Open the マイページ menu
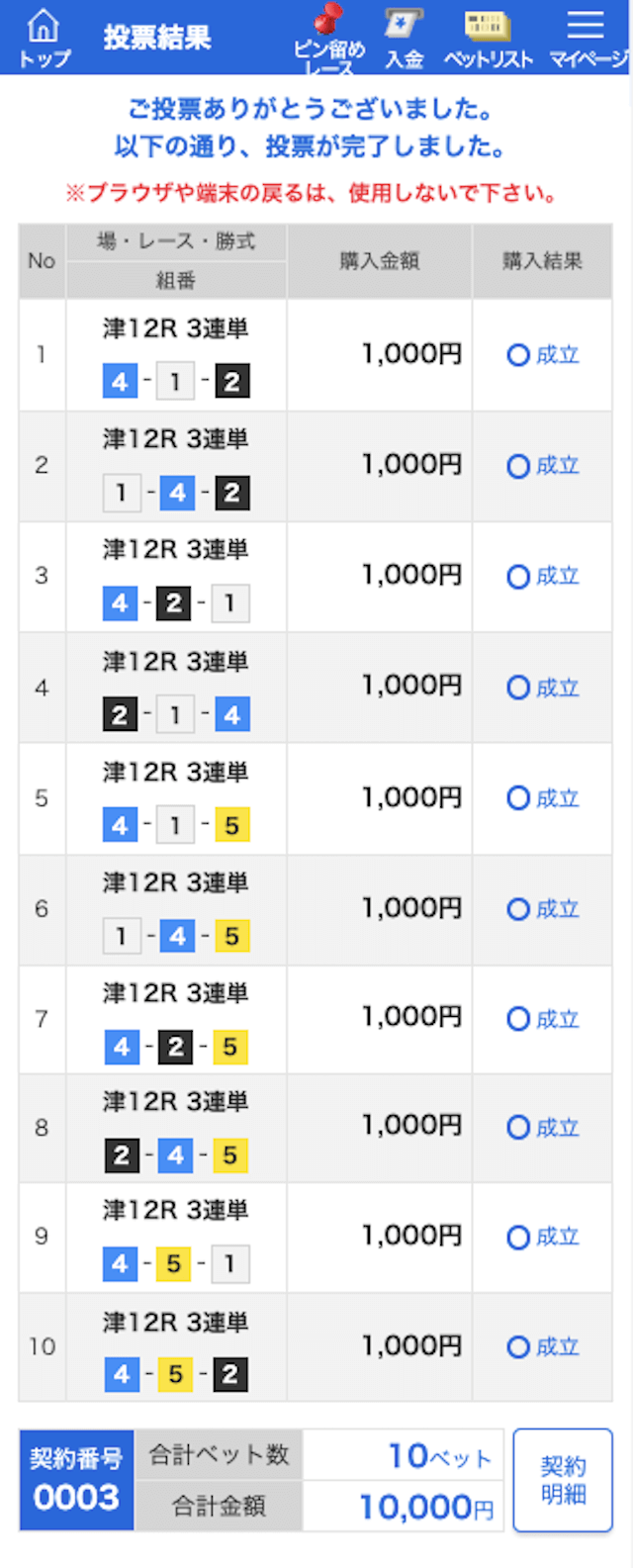Viewport: 633px width, 1568px height. (x=587, y=39)
